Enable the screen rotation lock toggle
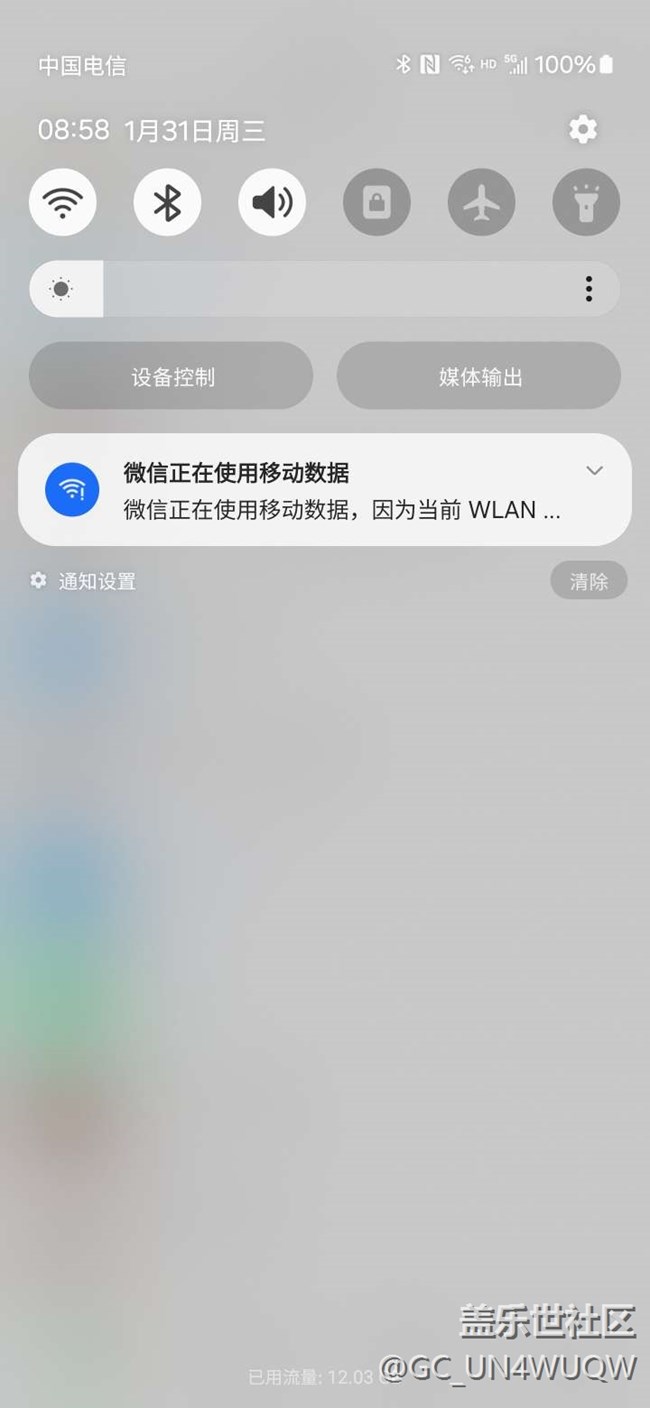 click(376, 203)
